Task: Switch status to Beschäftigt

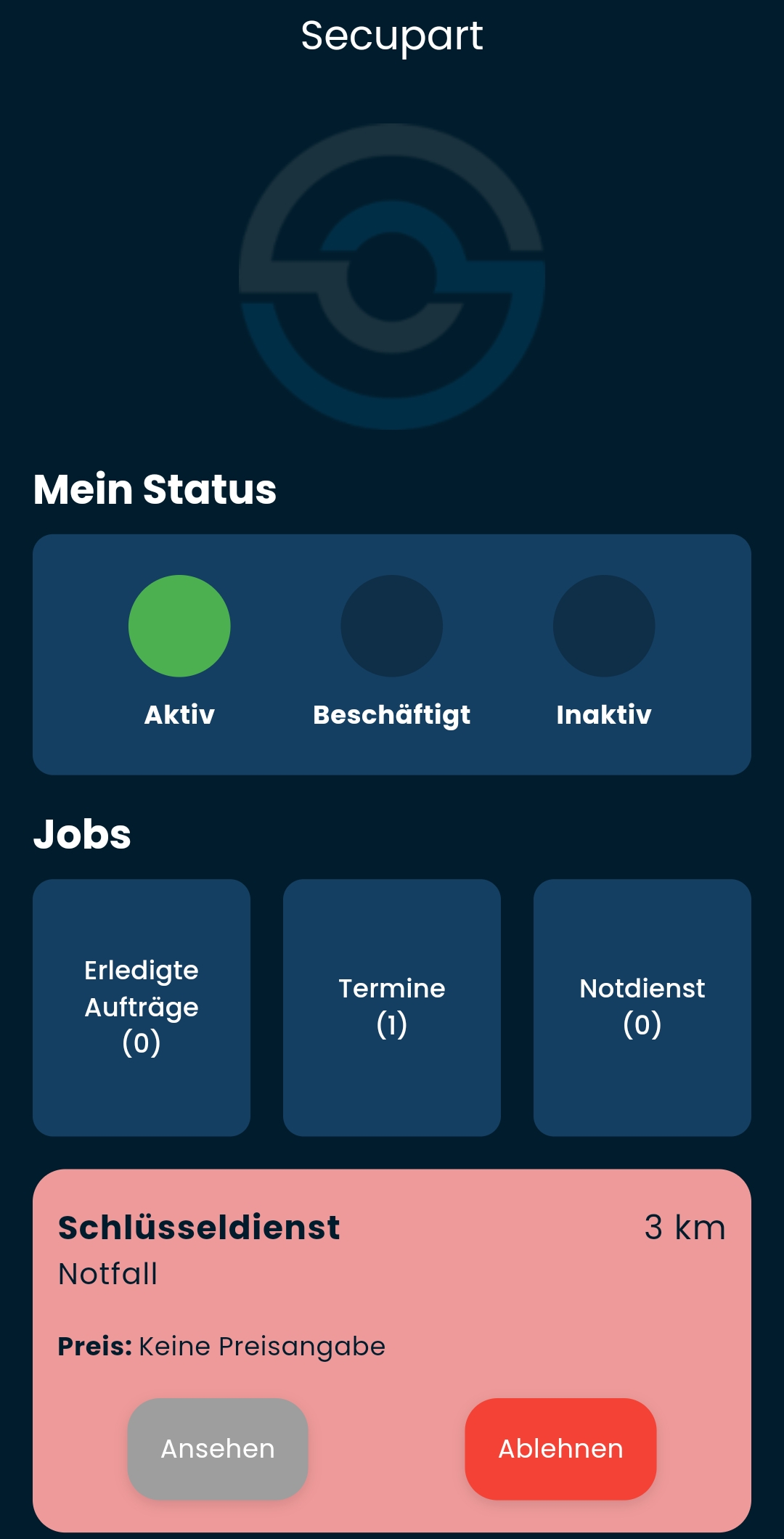Action: pyautogui.click(x=391, y=626)
